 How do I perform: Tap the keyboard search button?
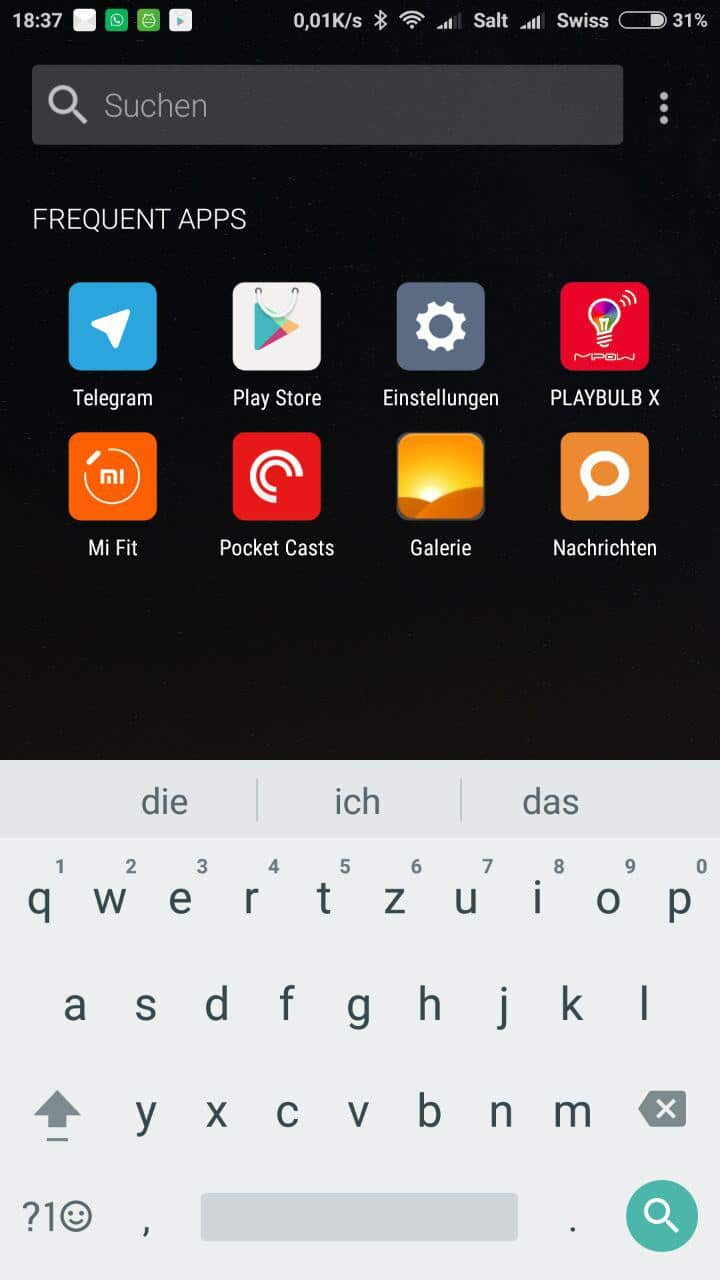click(x=661, y=1215)
